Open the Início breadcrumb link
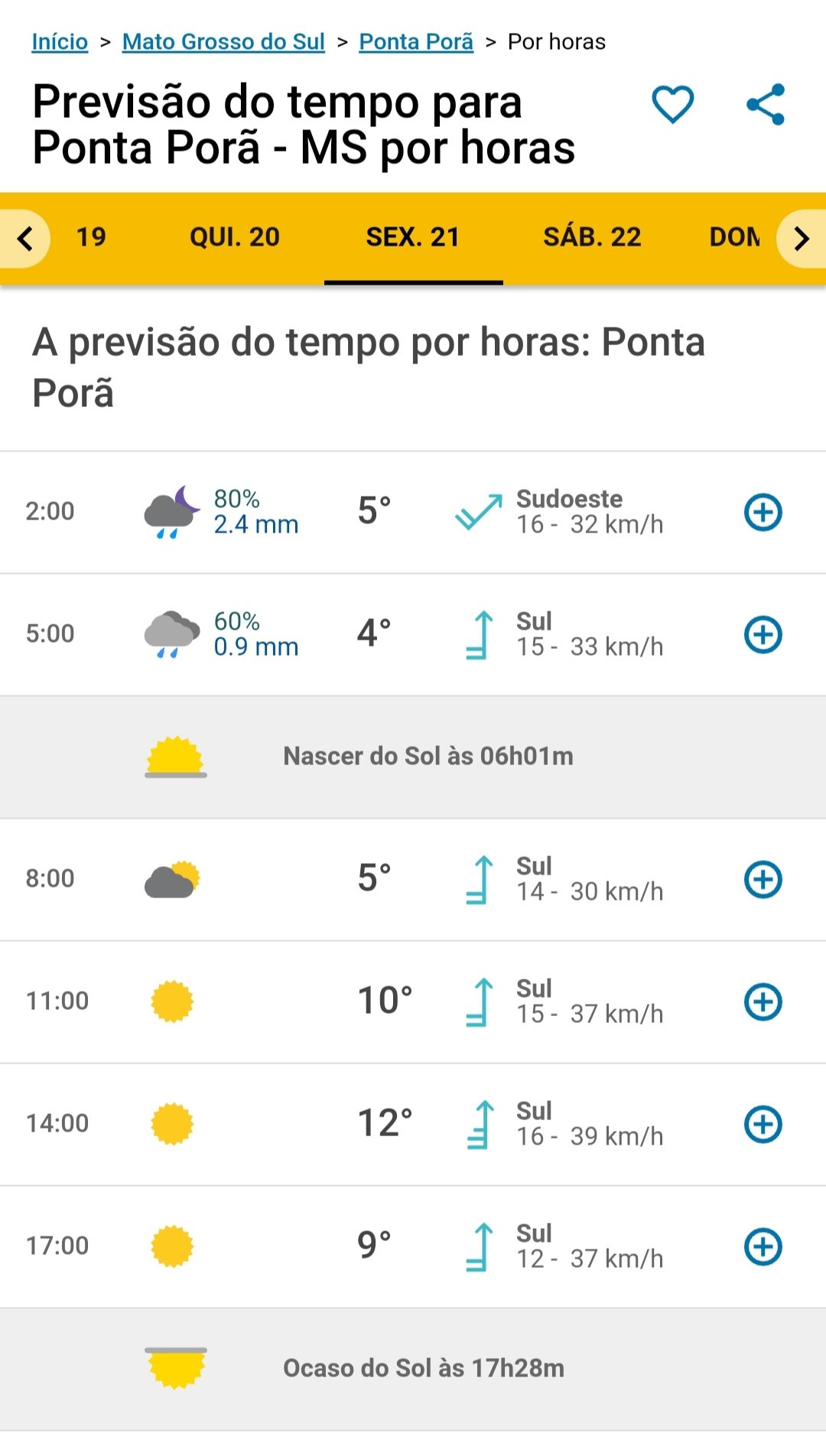The height and width of the screenshot is (1456, 826). [x=60, y=41]
